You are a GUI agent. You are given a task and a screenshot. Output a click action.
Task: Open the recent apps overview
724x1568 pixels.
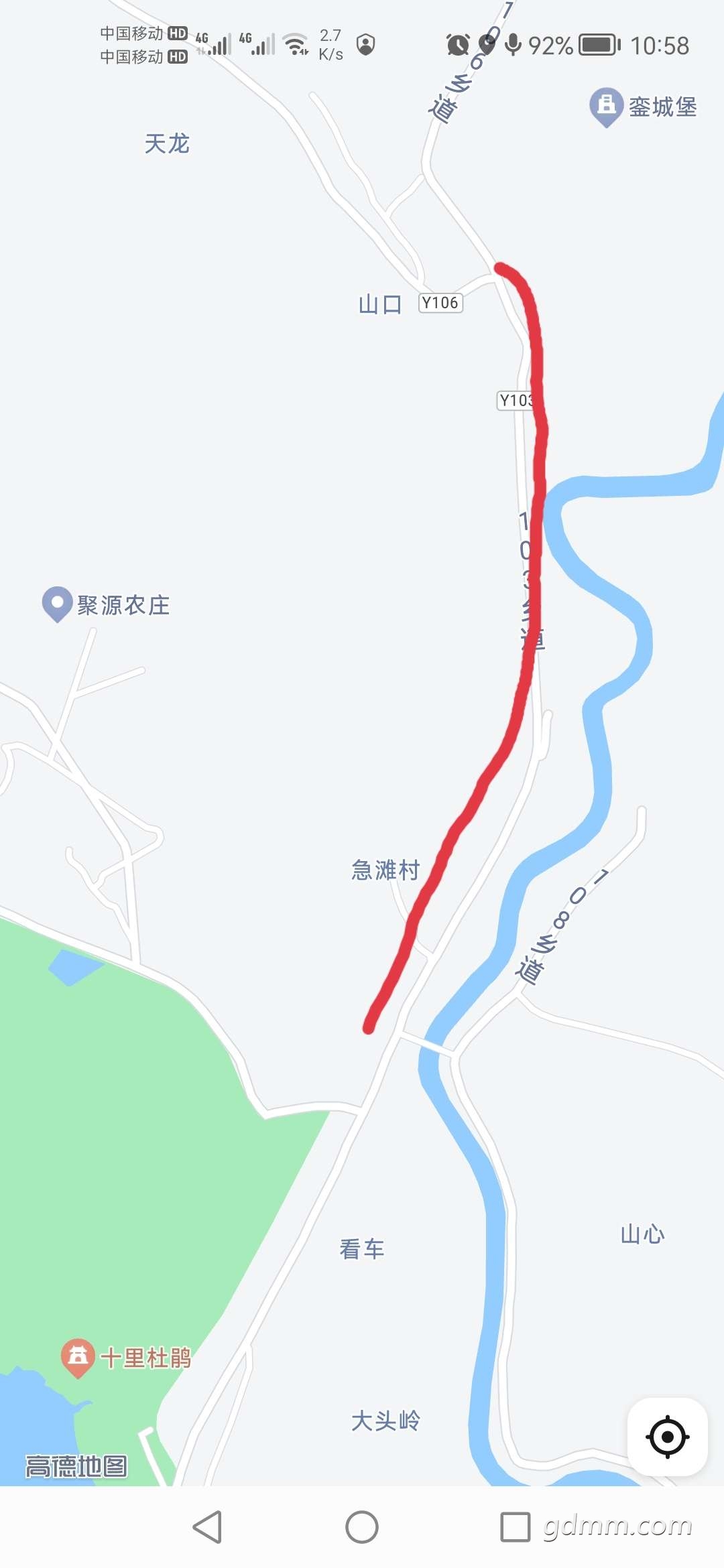click(x=516, y=1527)
